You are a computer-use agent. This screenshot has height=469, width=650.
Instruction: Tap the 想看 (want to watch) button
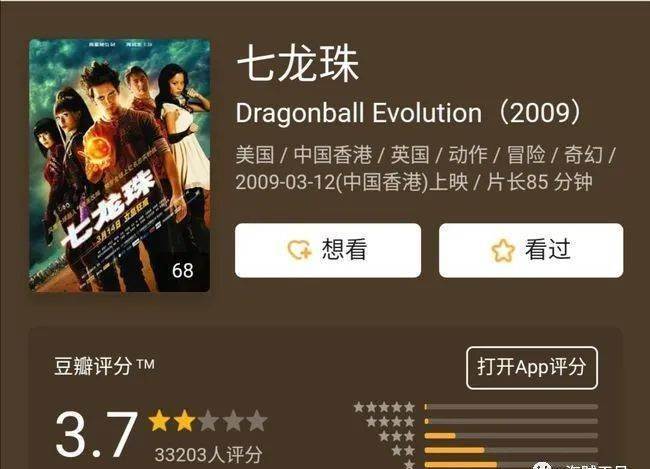point(327,250)
